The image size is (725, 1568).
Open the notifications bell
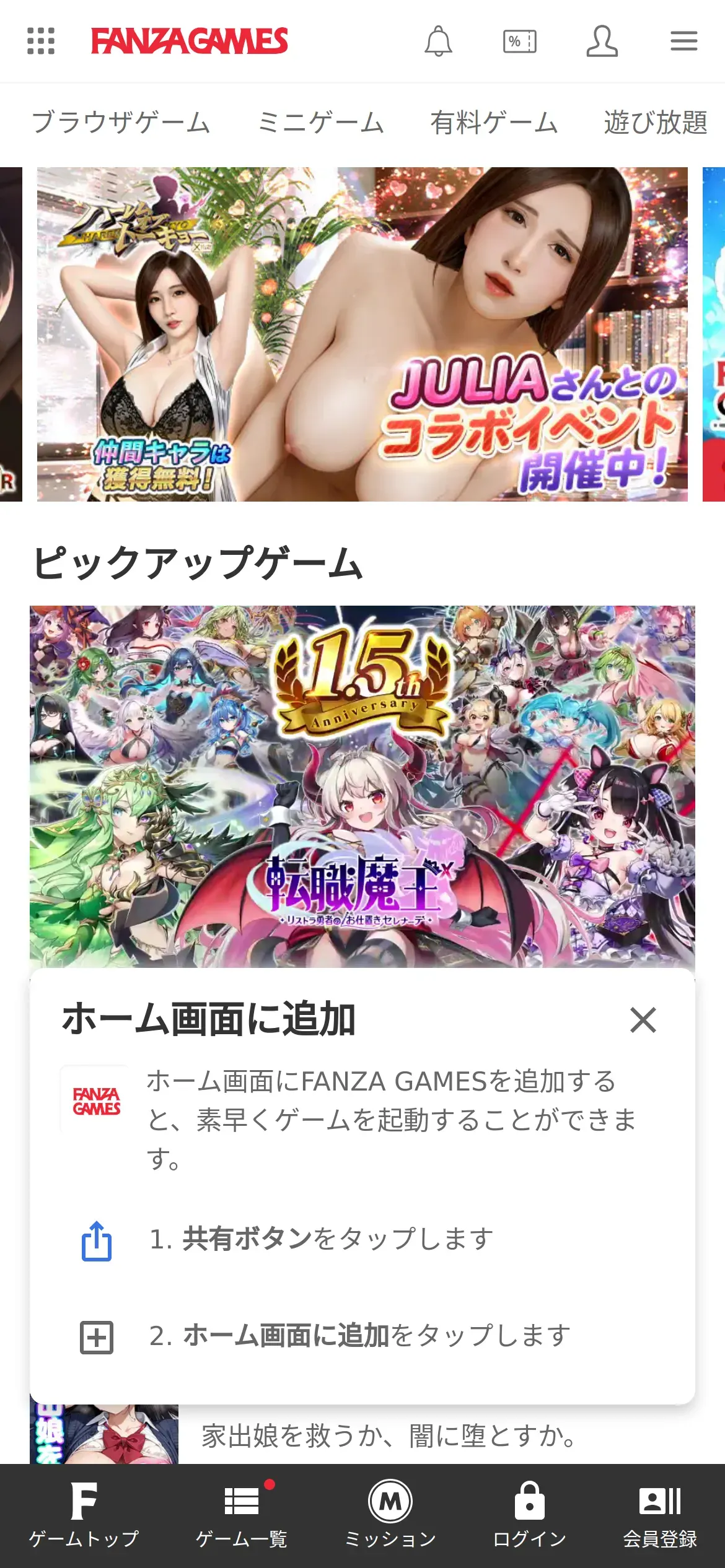click(438, 41)
